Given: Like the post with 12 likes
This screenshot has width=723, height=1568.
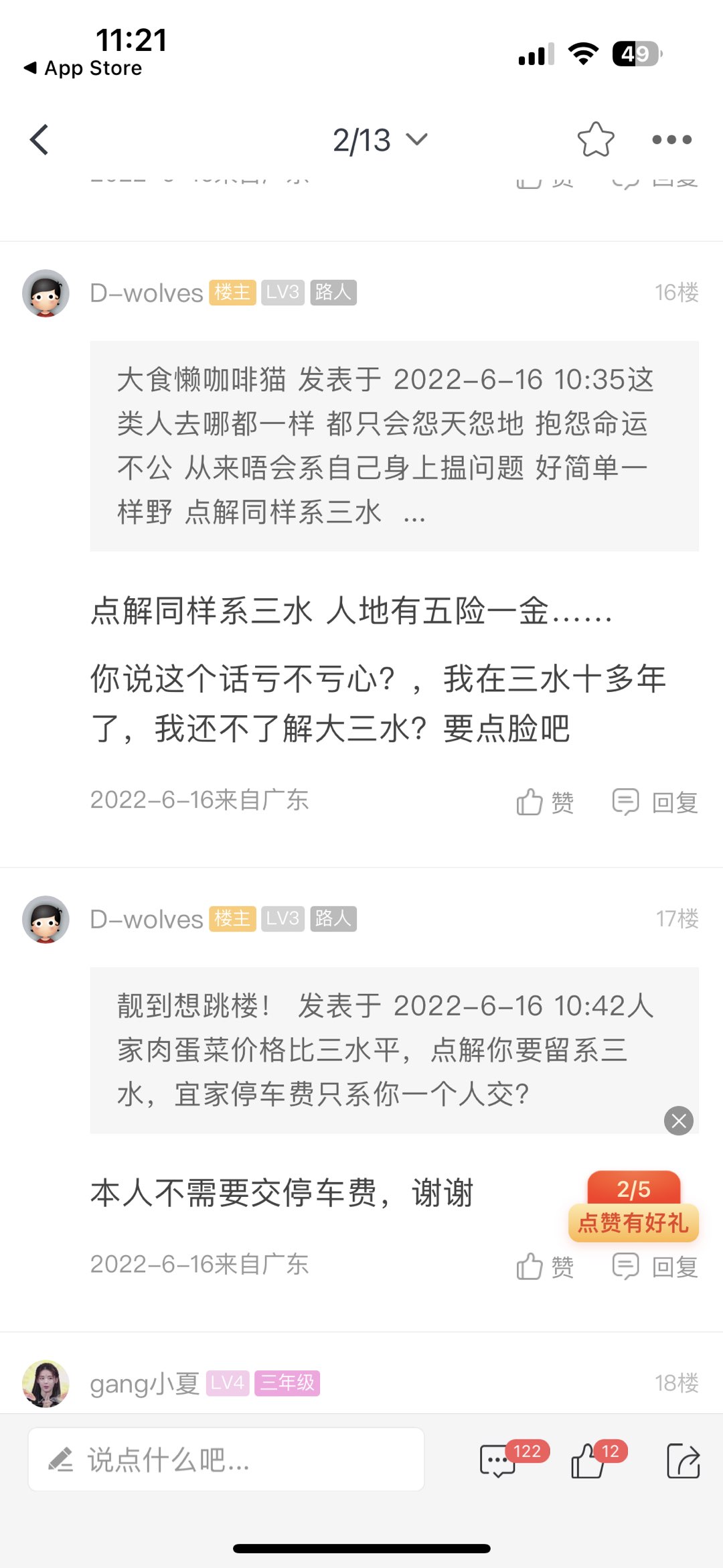Looking at the screenshot, I should (x=588, y=1461).
